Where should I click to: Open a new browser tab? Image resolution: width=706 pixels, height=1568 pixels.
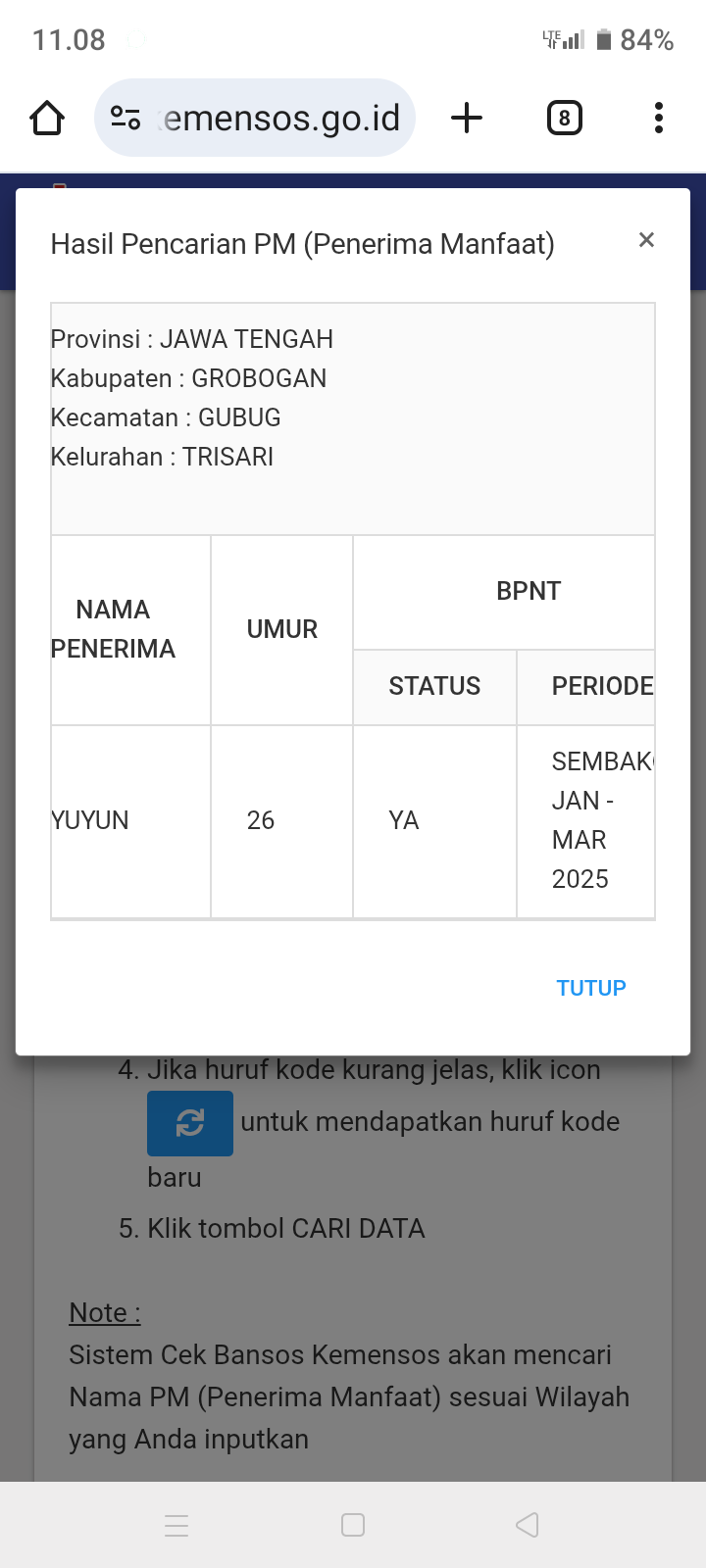pyautogui.click(x=467, y=119)
